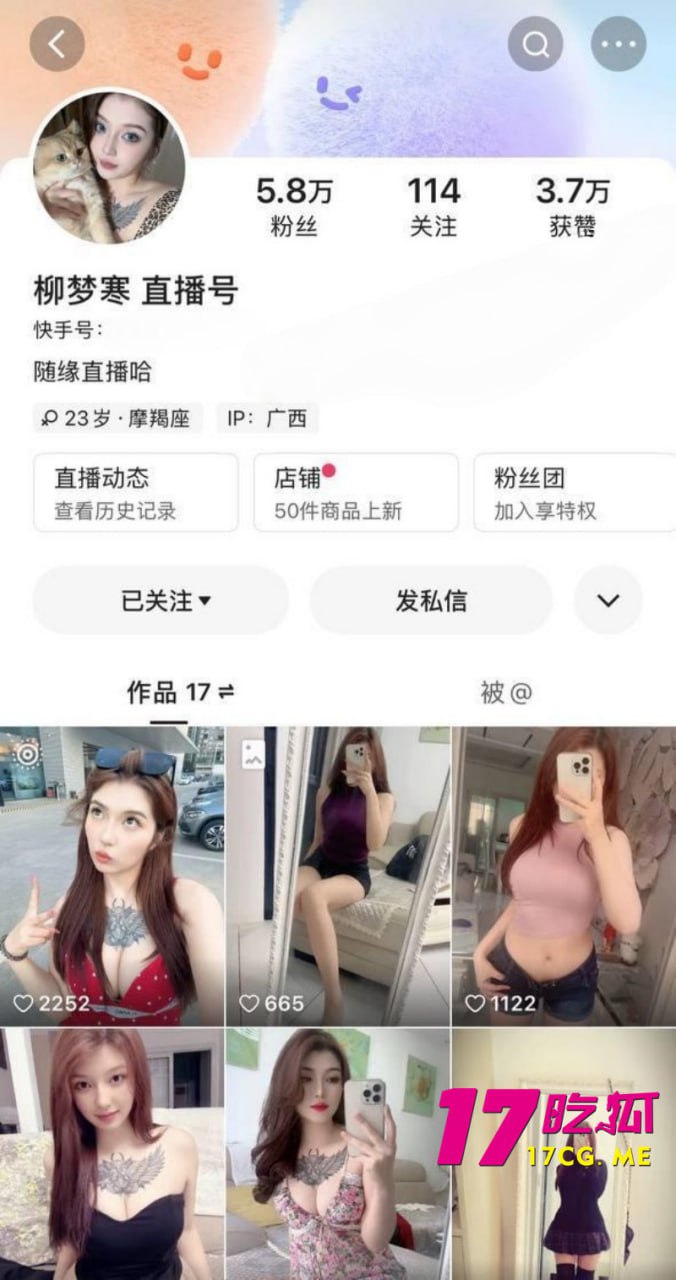The height and width of the screenshot is (1280, 676).
Task: Tap the 已关注 following button
Action: (161, 600)
